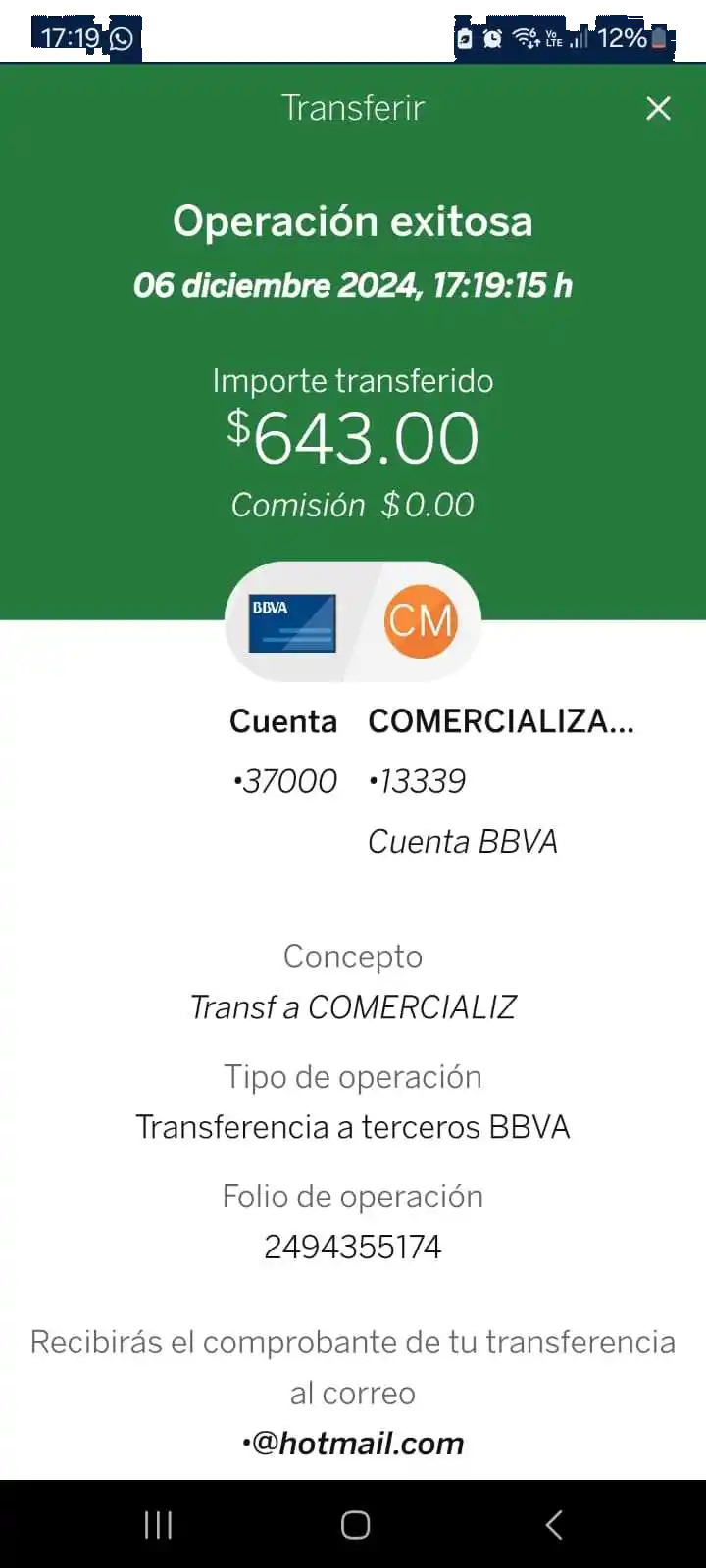
Task: Go to the phone's home screen
Action: point(355,1524)
